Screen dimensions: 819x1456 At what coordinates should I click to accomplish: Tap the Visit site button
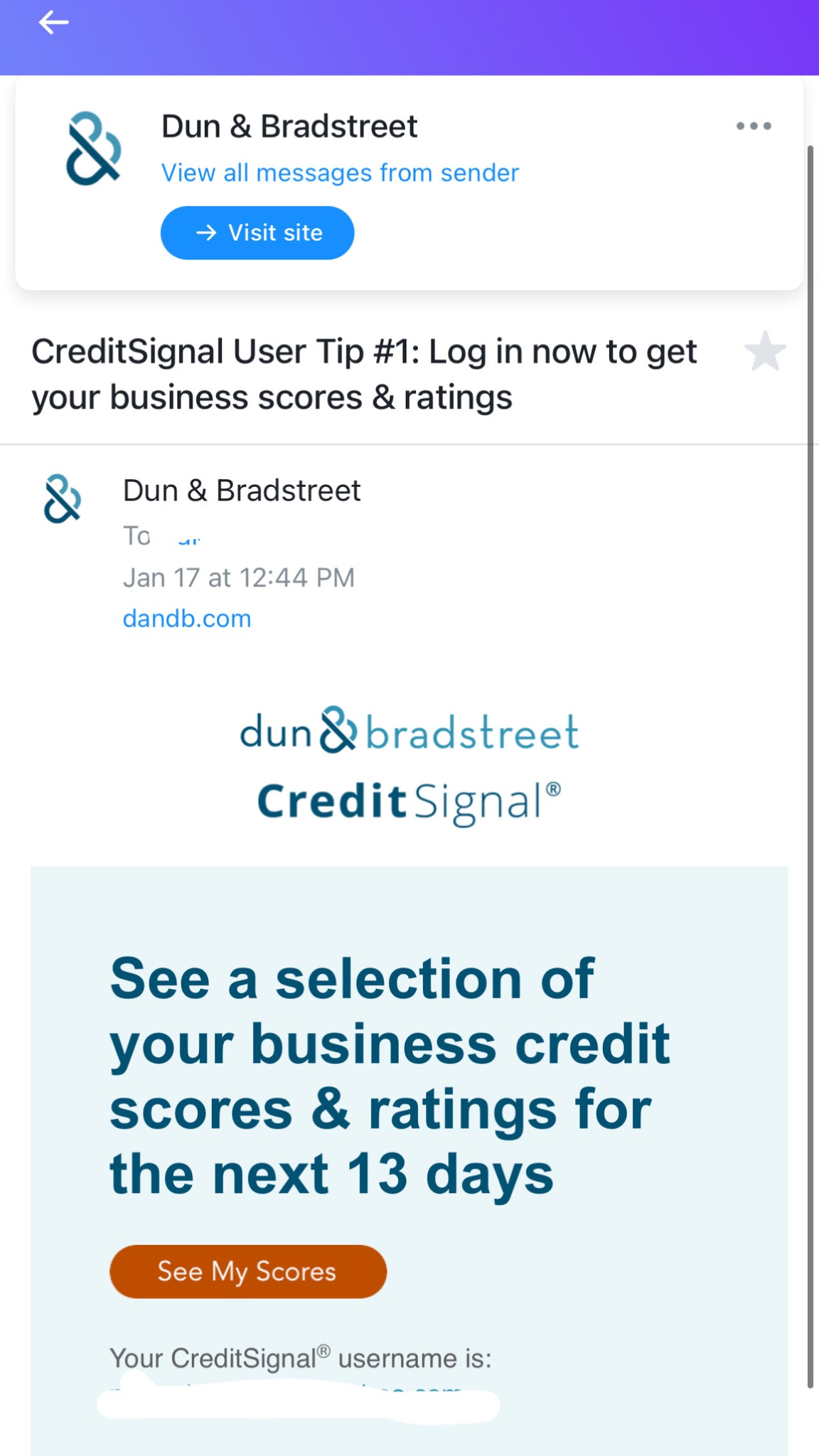click(257, 233)
